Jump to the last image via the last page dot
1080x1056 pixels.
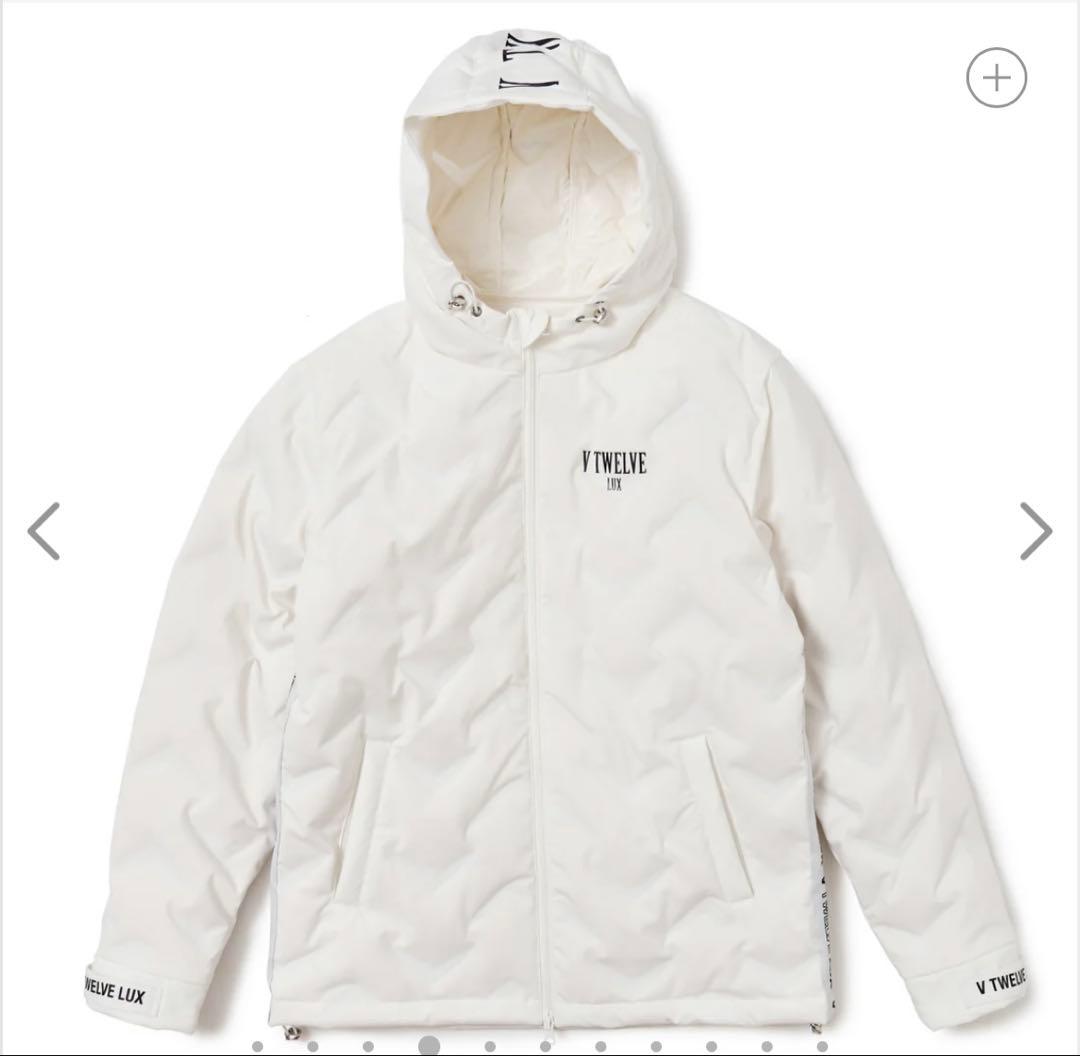(822, 1046)
